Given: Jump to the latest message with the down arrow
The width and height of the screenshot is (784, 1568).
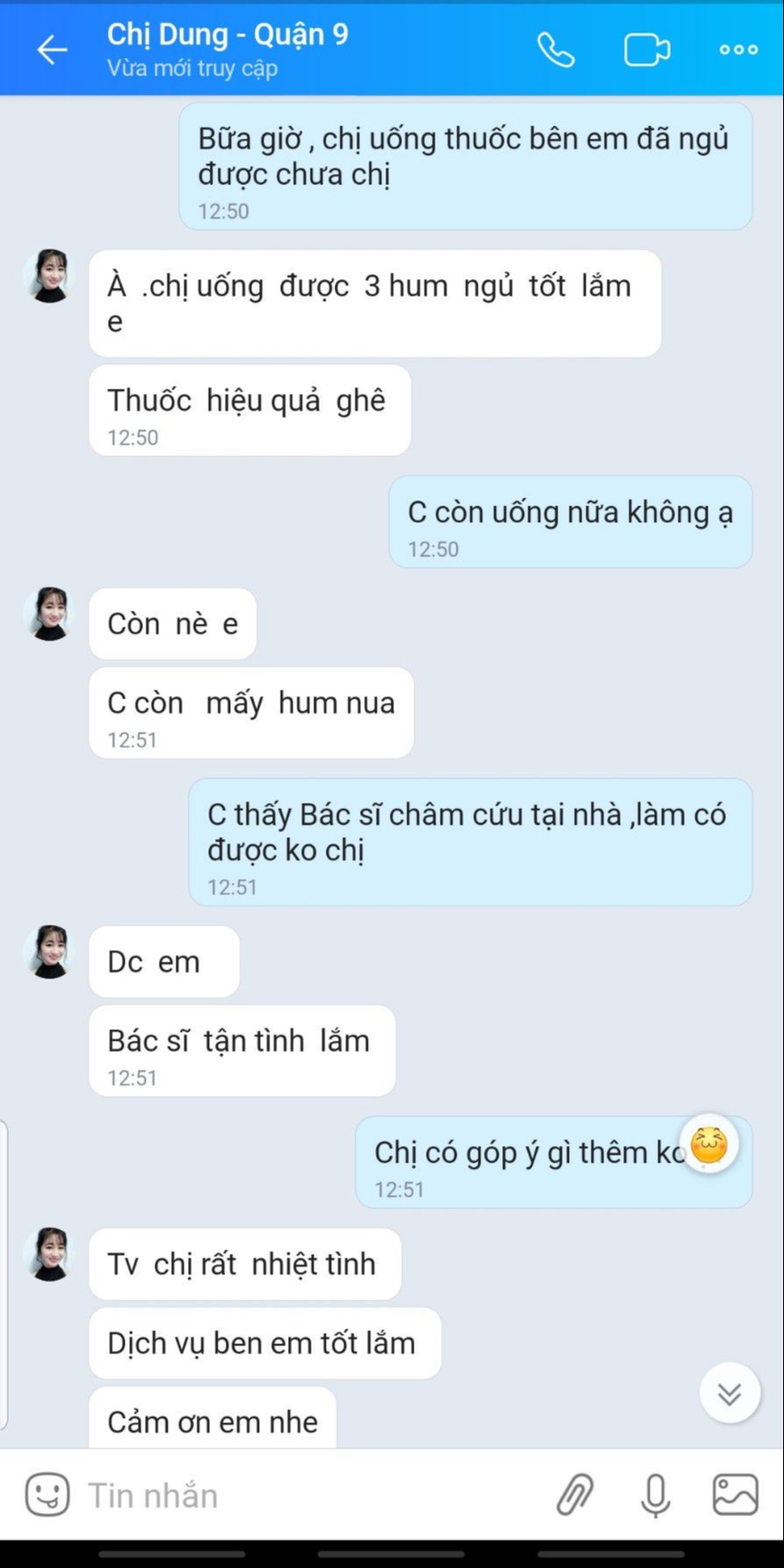Looking at the screenshot, I should [x=730, y=1393].
